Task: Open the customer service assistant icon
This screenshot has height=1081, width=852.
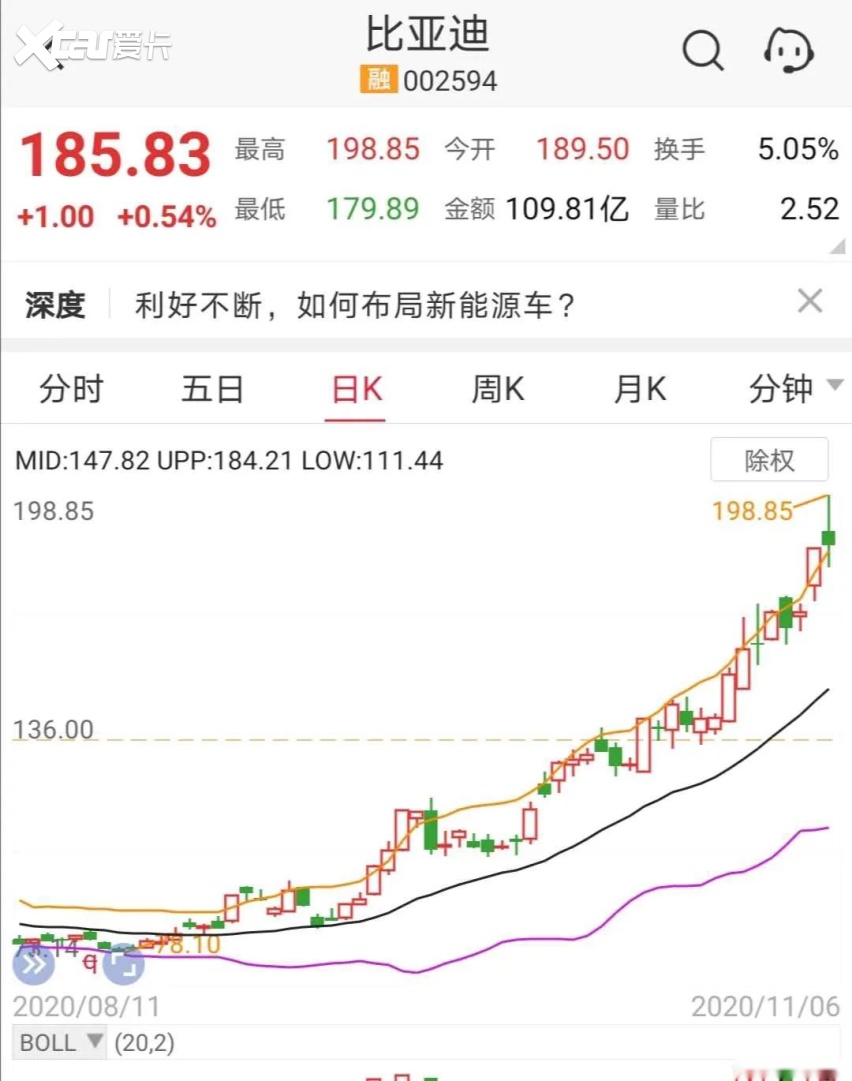Action: [x=789, y=48]
